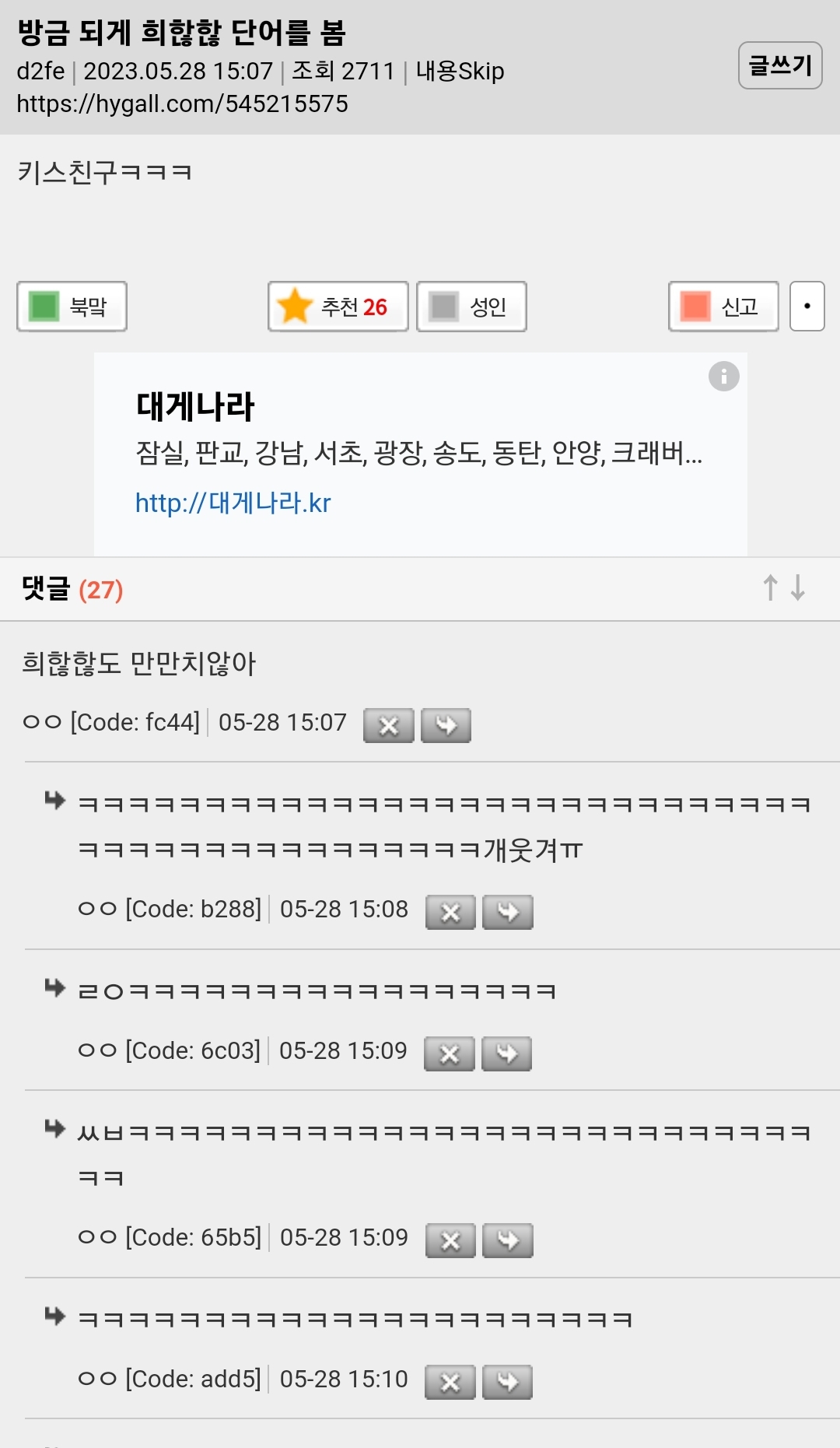
Task: Delete comment by Code fc44
Action: coord(389,726)
